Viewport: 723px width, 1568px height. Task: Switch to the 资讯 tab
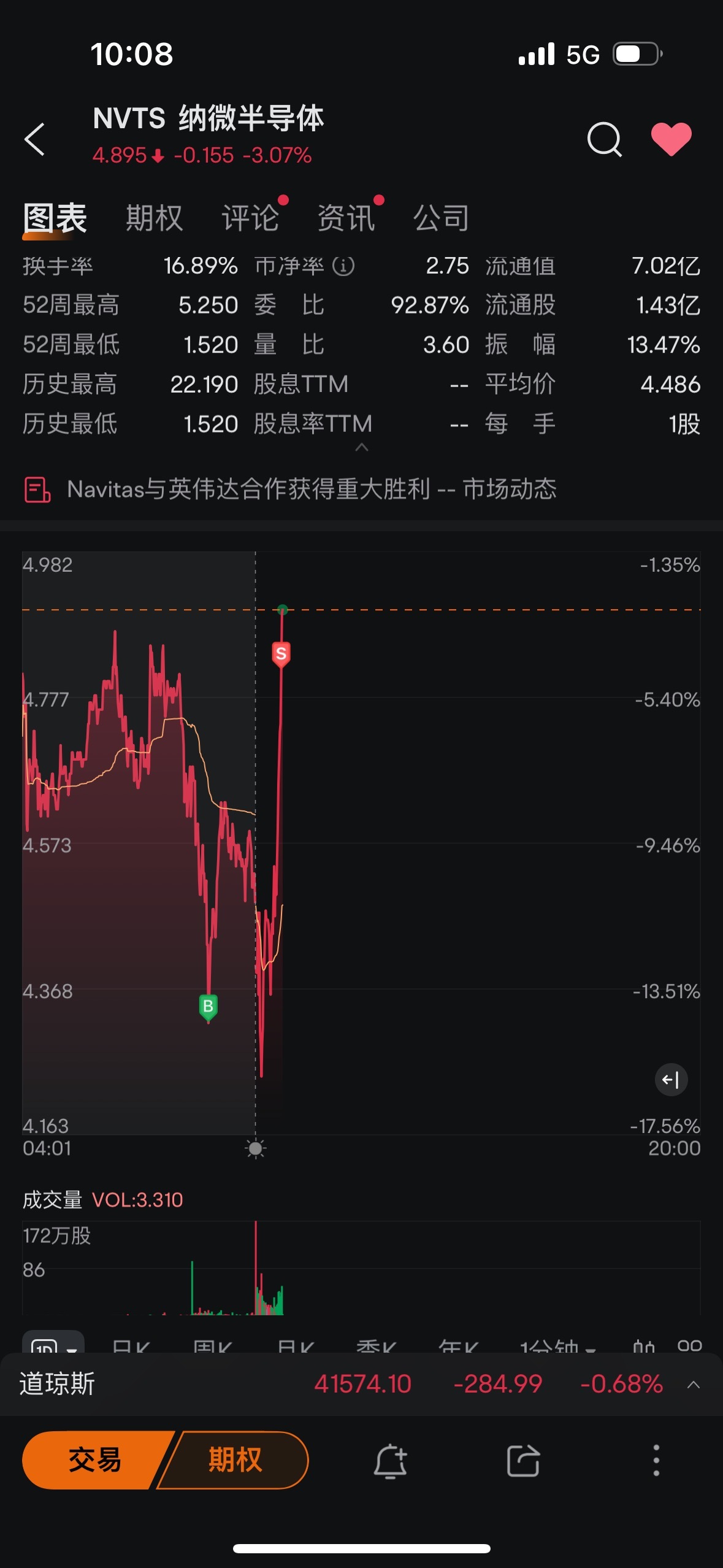[346, 218]
